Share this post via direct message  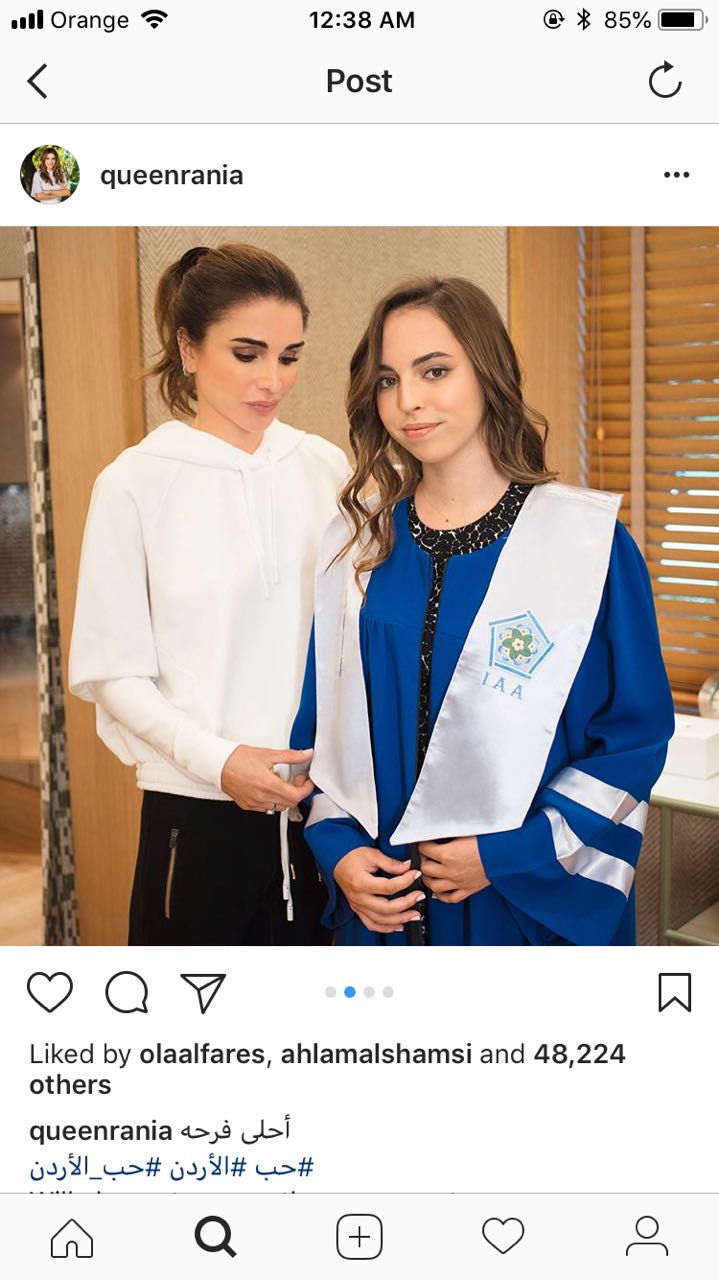(x=203, y=992)
